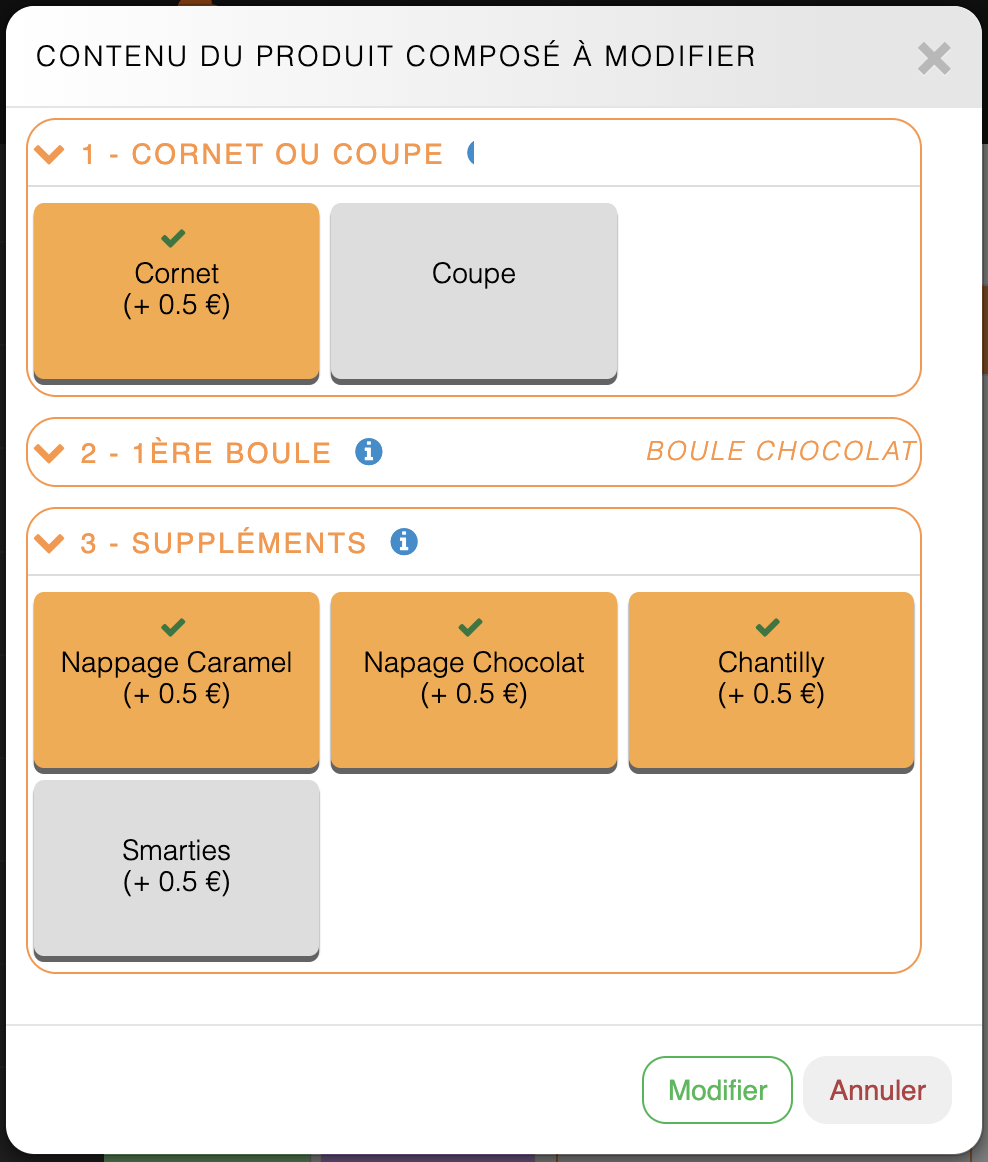988x1162 pixels.
Task: Confirm changes with Modifier
Action: coord(717,1090)
